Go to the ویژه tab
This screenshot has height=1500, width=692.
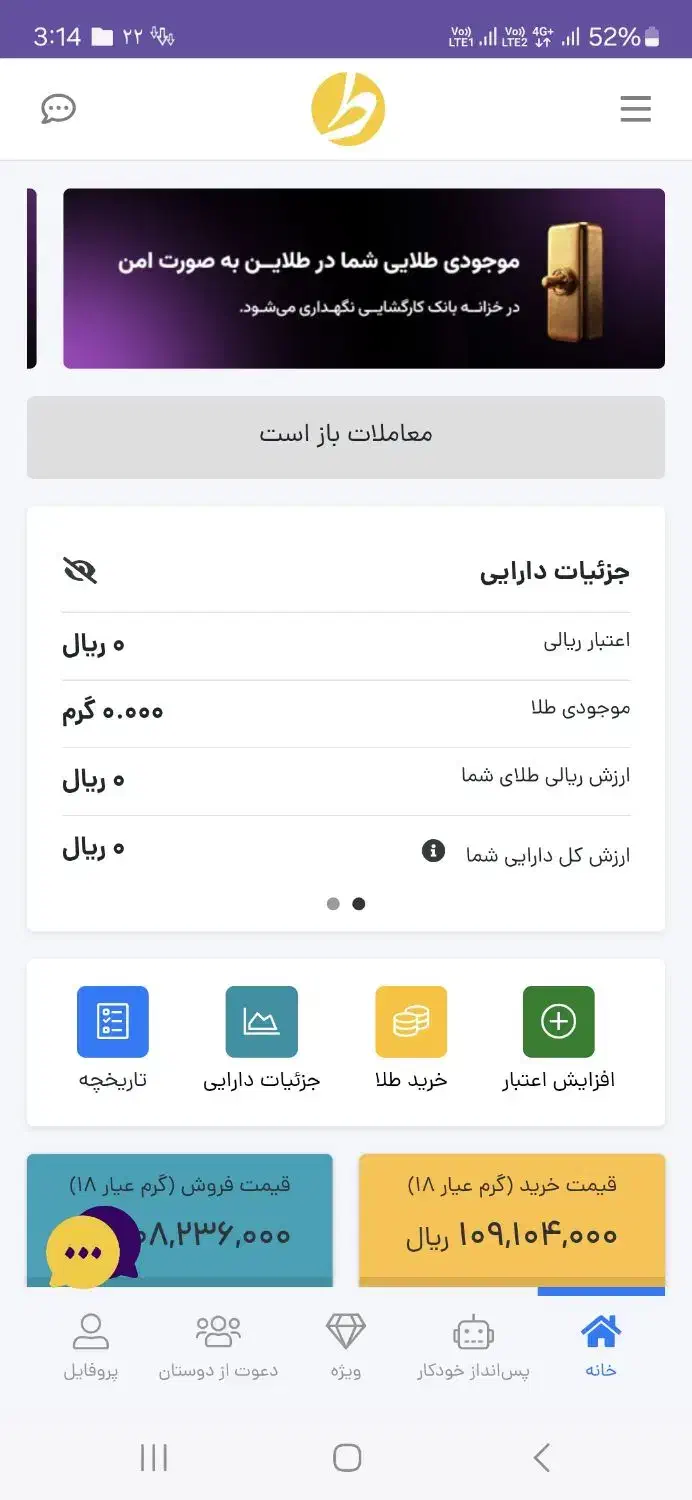346,1346
